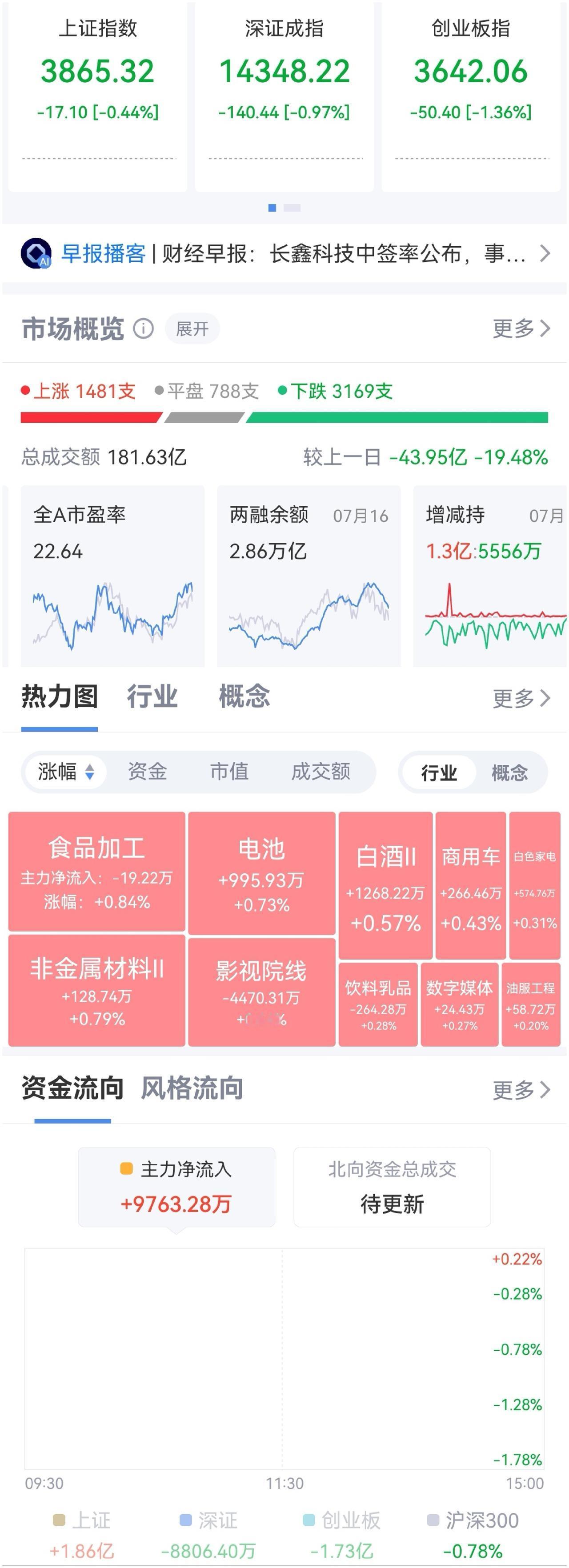Open the 两融余额 chart card
Image resolution: width=569 pixels, height=1568 pixels.
click(x=309, y=576)
